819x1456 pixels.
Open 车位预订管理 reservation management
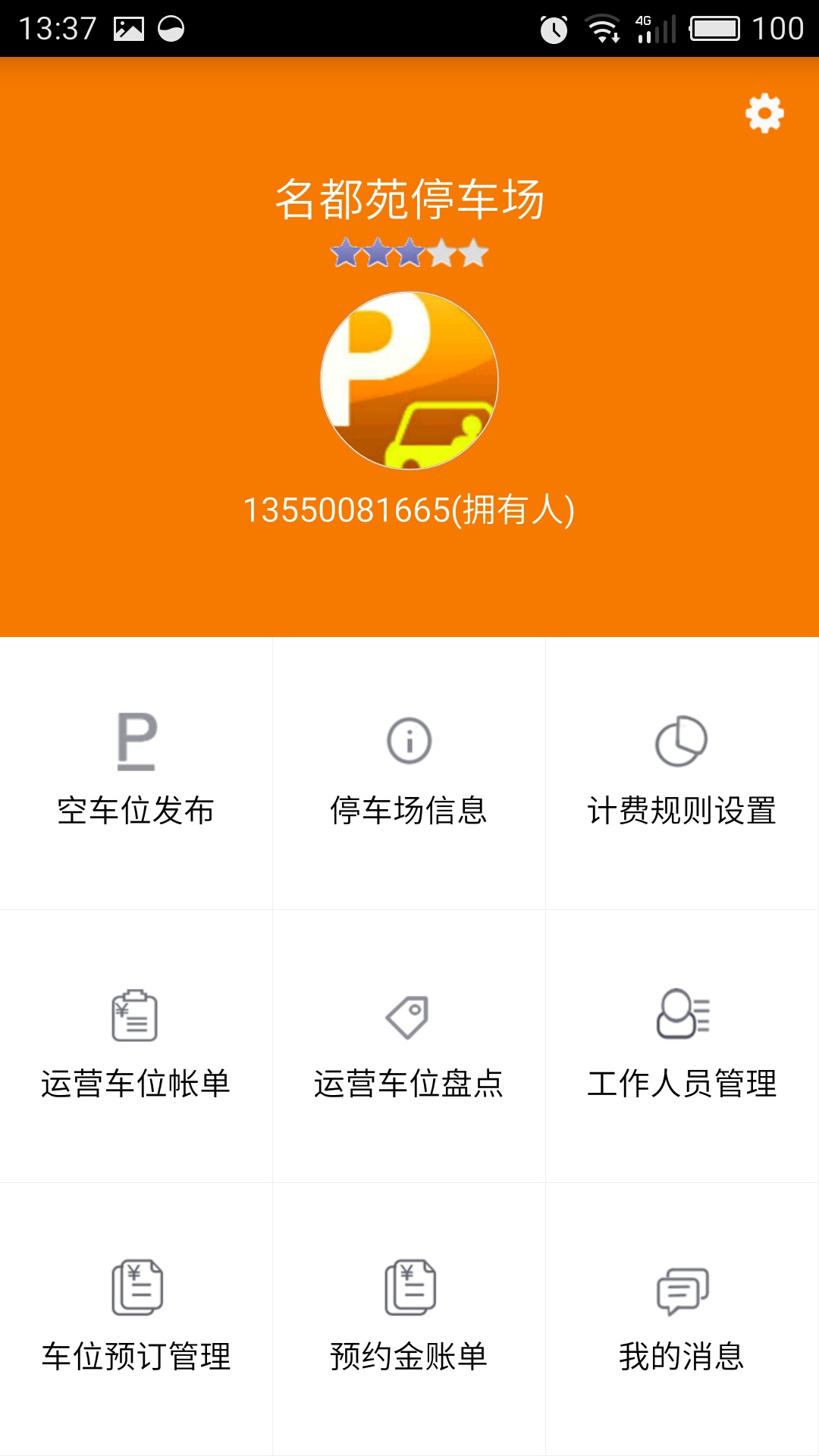tap(136, 1318)
